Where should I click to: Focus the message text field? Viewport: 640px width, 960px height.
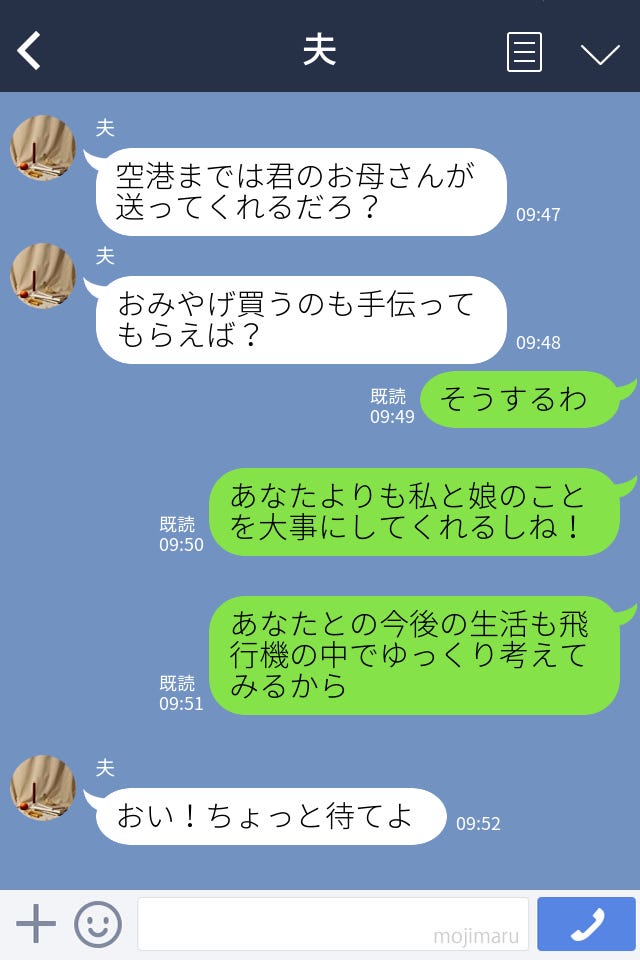coord(332,923)
